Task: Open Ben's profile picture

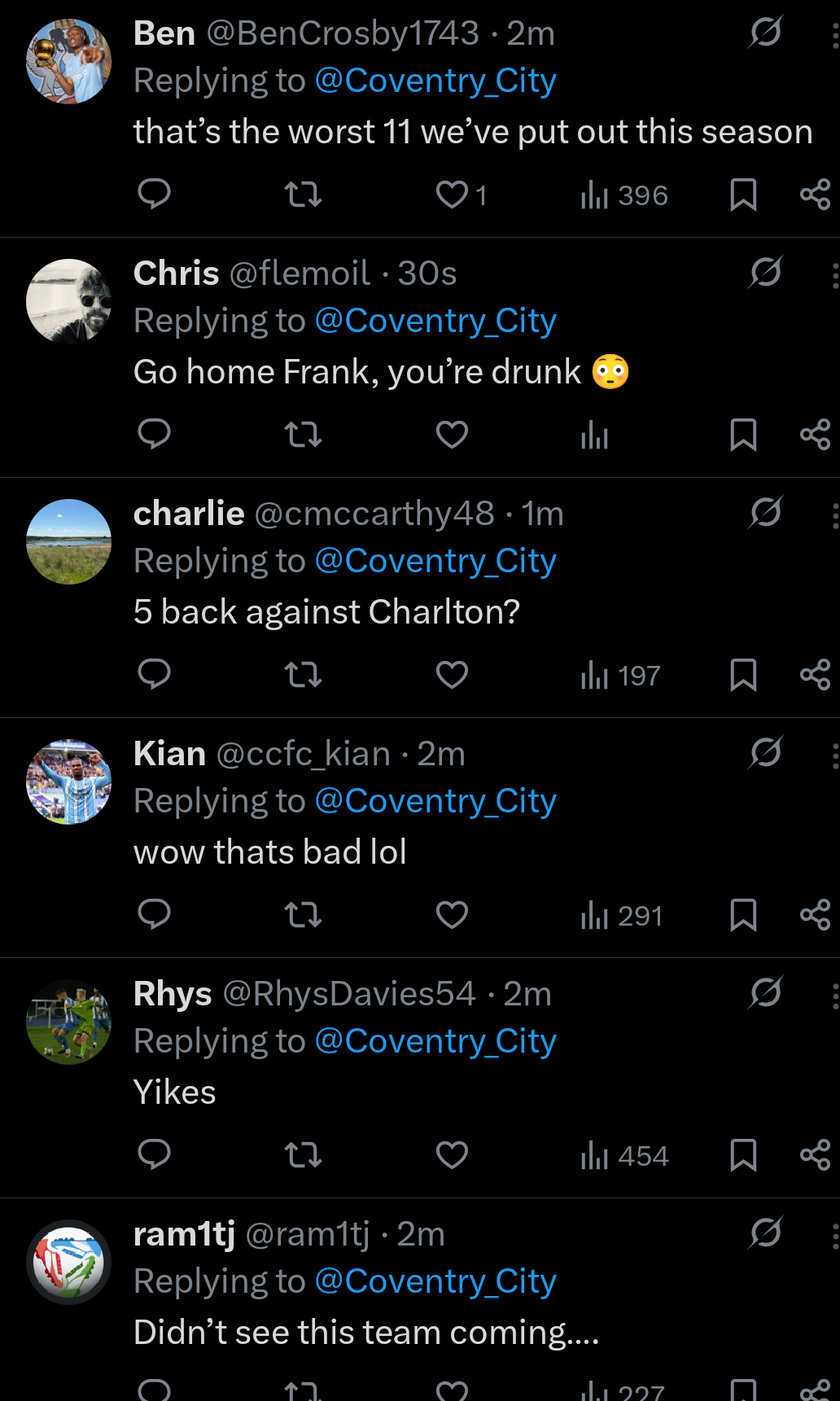Action: [69, 62]
